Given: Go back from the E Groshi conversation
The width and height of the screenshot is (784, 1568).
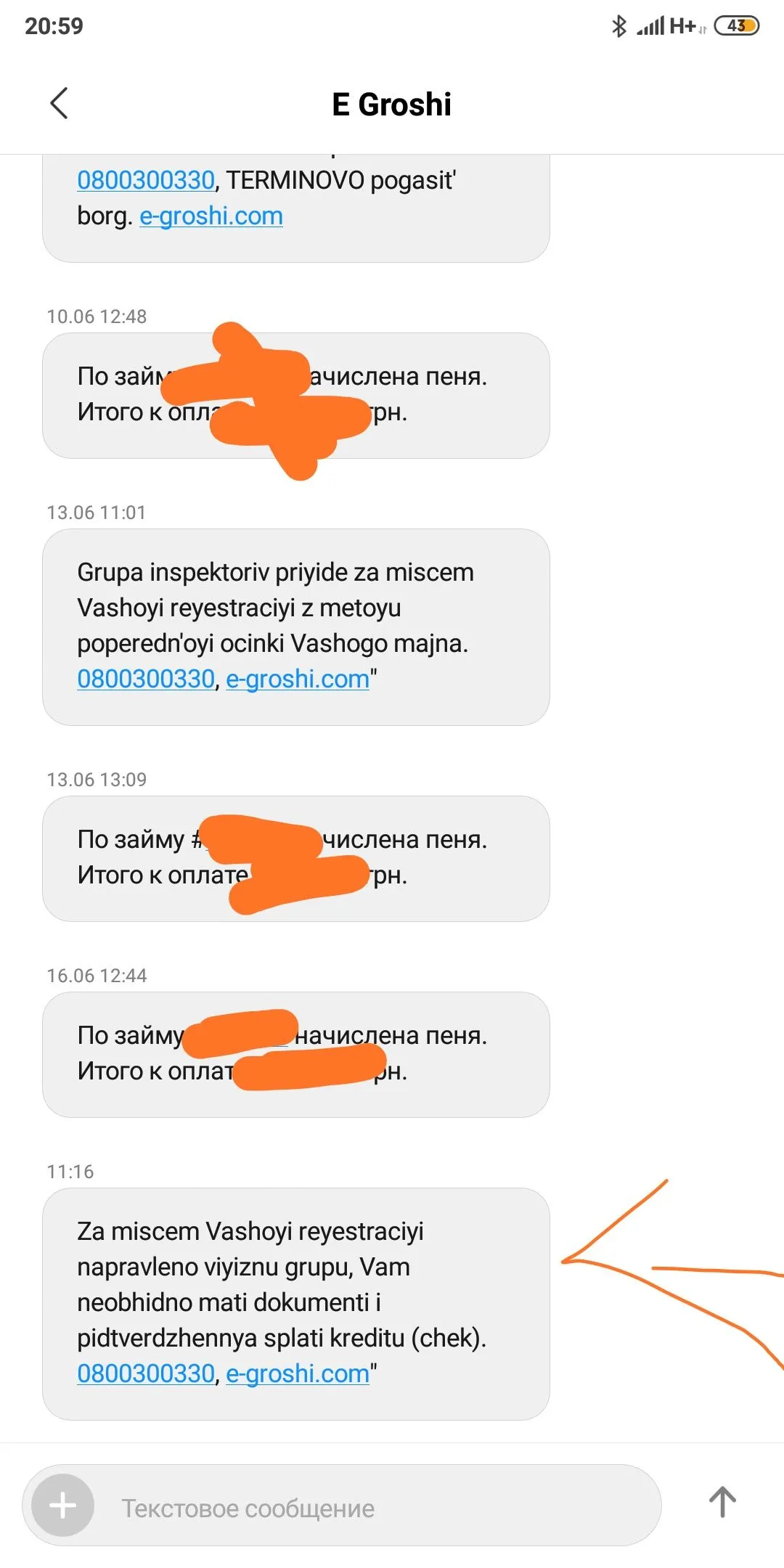Looking at the screenshot, I should click(60, 103).
